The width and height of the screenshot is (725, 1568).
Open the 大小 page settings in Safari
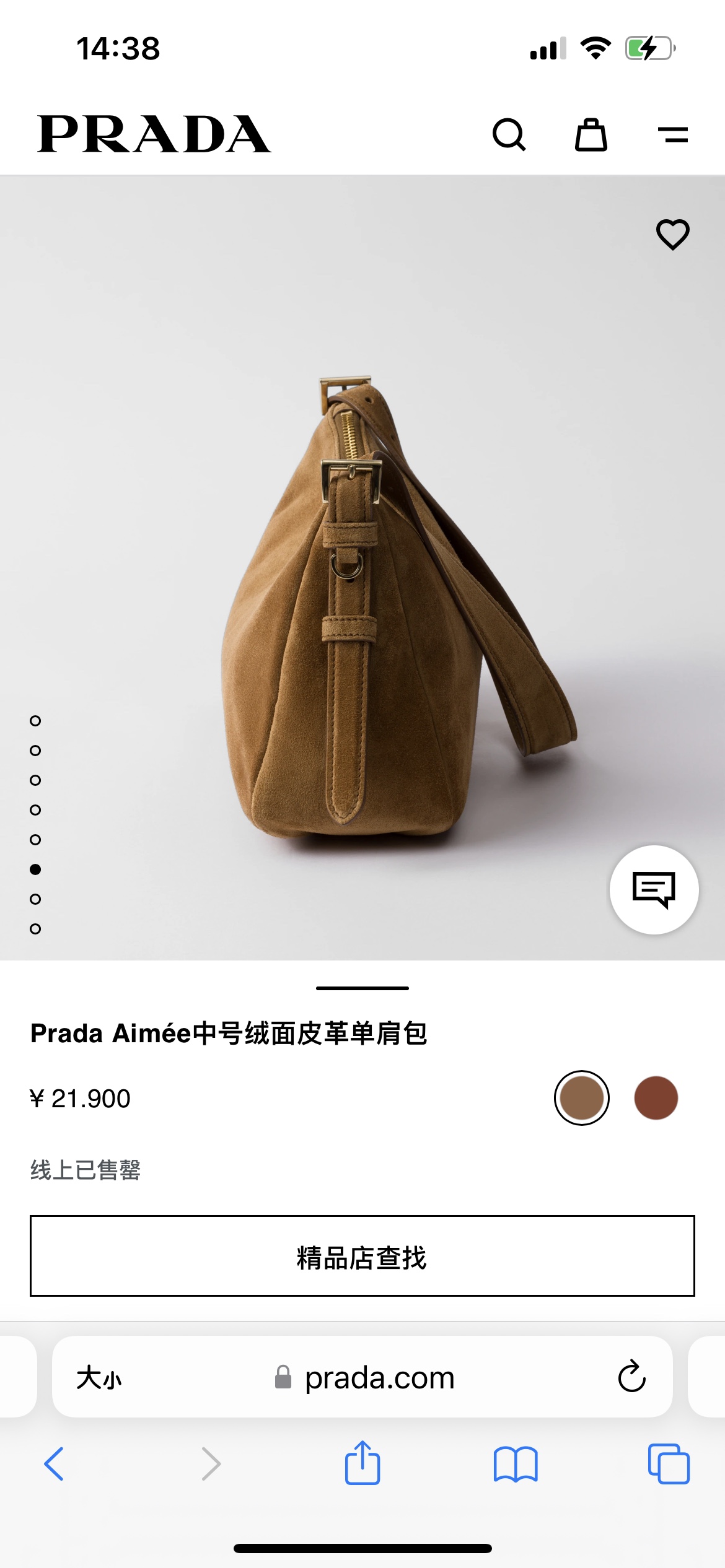point(99,1378)
